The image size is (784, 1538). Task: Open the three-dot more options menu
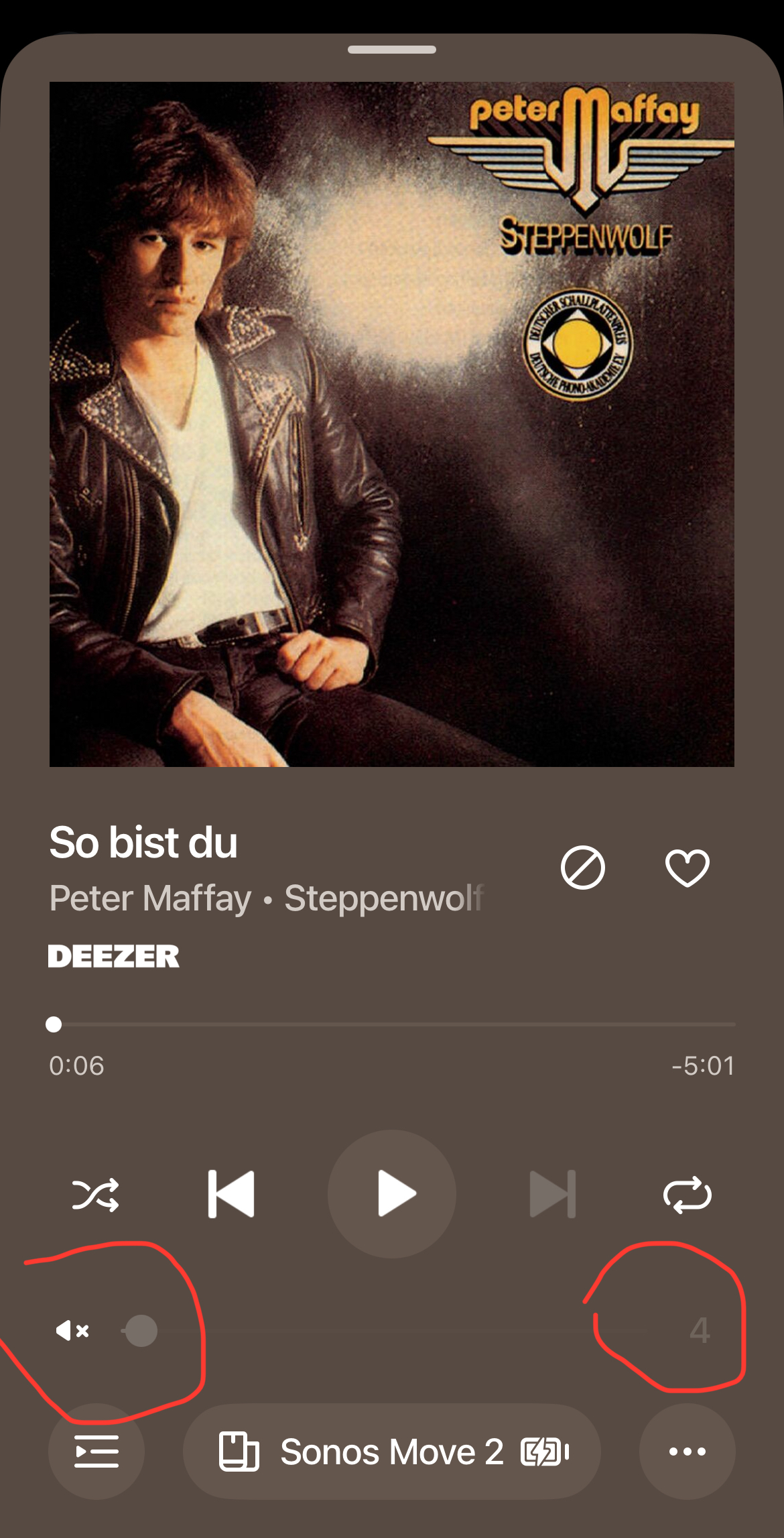[x=687, y=1452]
